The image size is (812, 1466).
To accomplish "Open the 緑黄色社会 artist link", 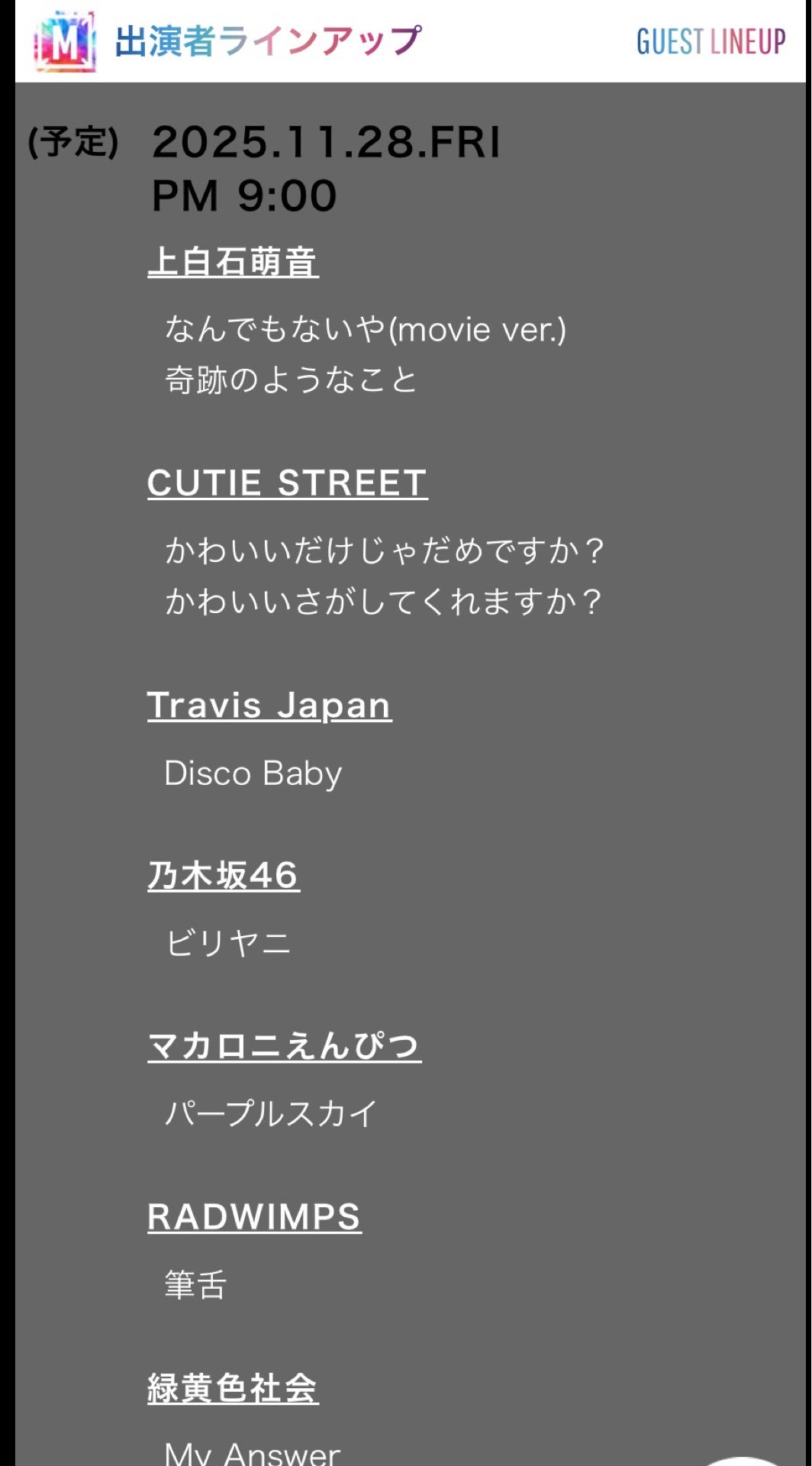I will point(233,1387).
